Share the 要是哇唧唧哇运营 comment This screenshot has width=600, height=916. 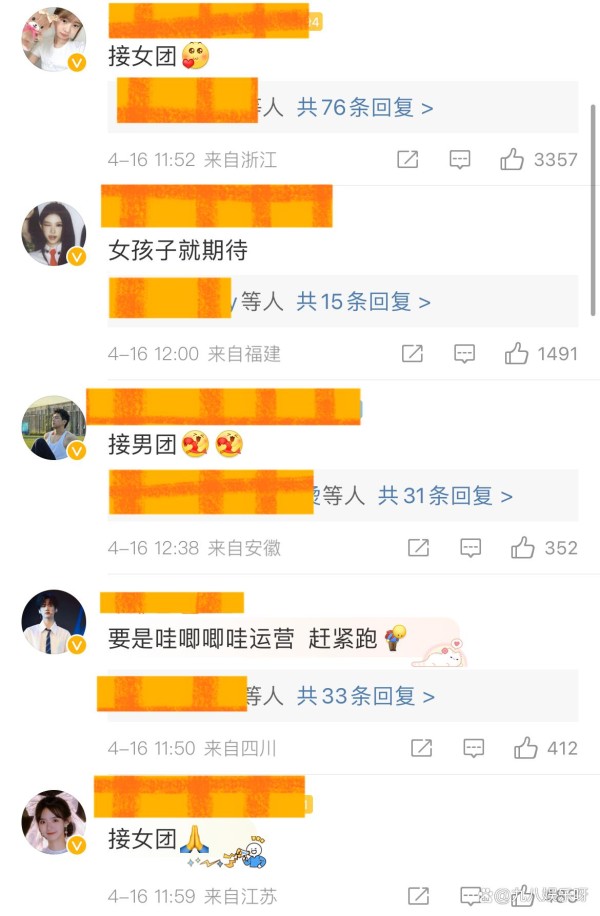coord(421,748)
